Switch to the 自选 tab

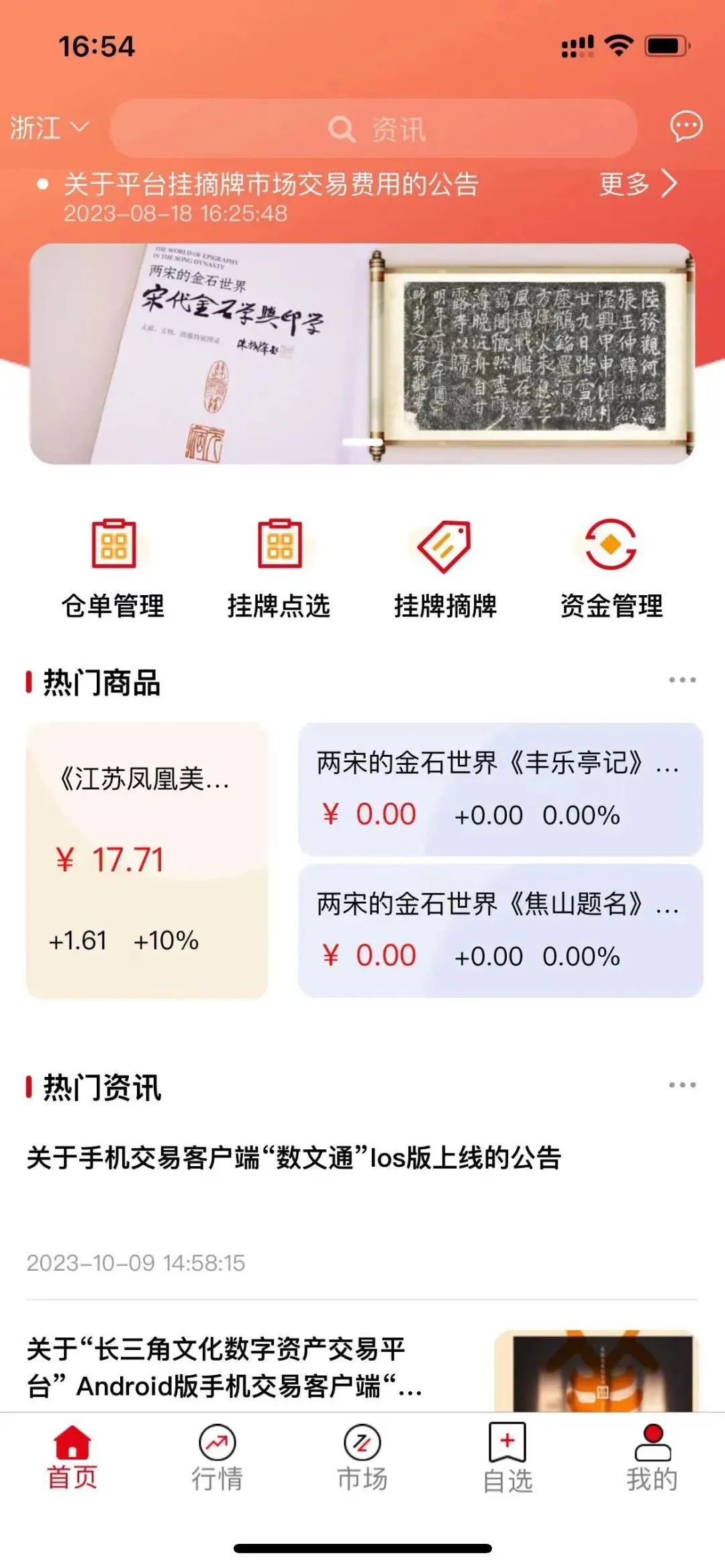tap(507, 1457)
